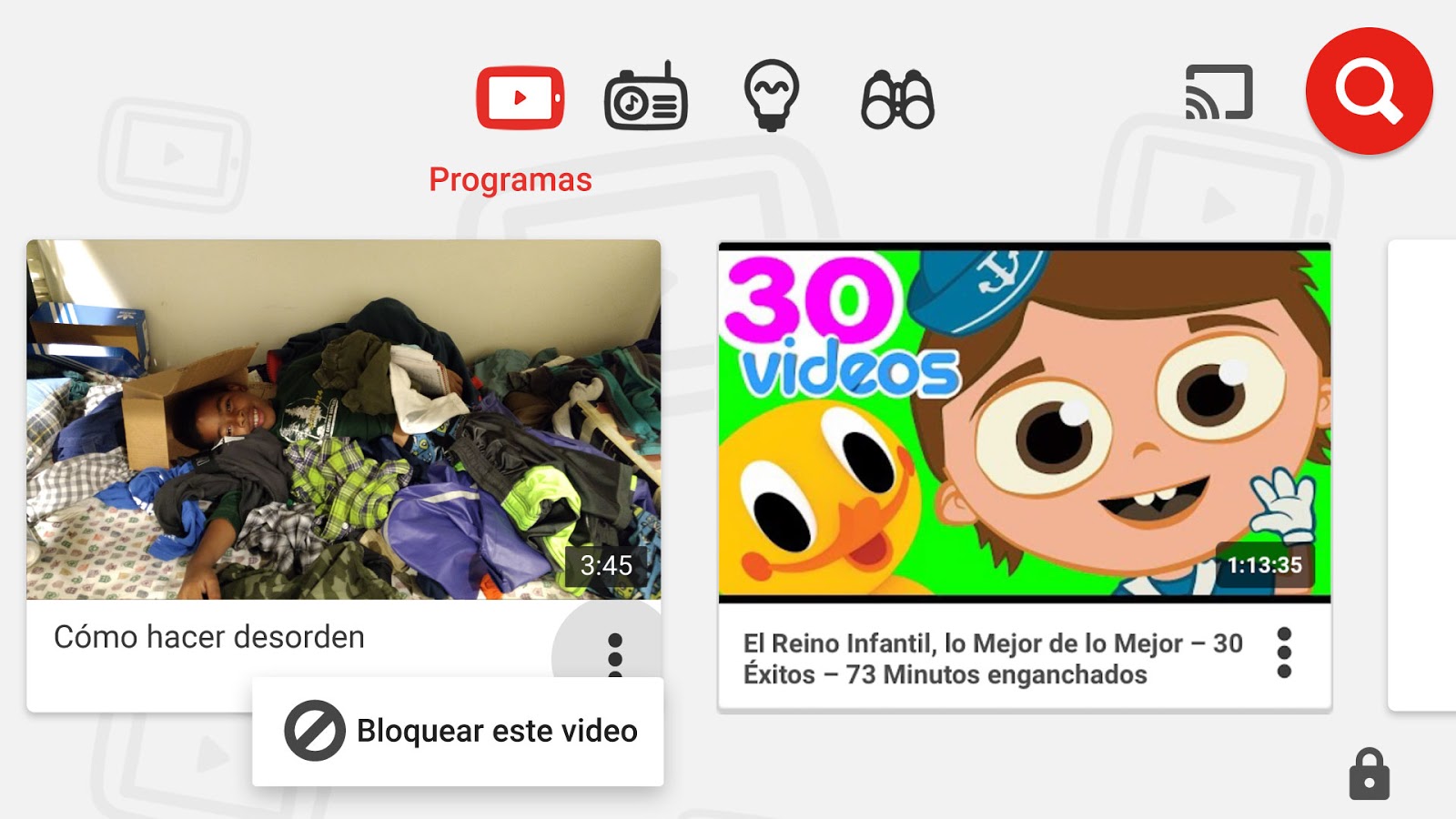
Task: Tap the cast to screen icon
Action: pos(1218,93)
